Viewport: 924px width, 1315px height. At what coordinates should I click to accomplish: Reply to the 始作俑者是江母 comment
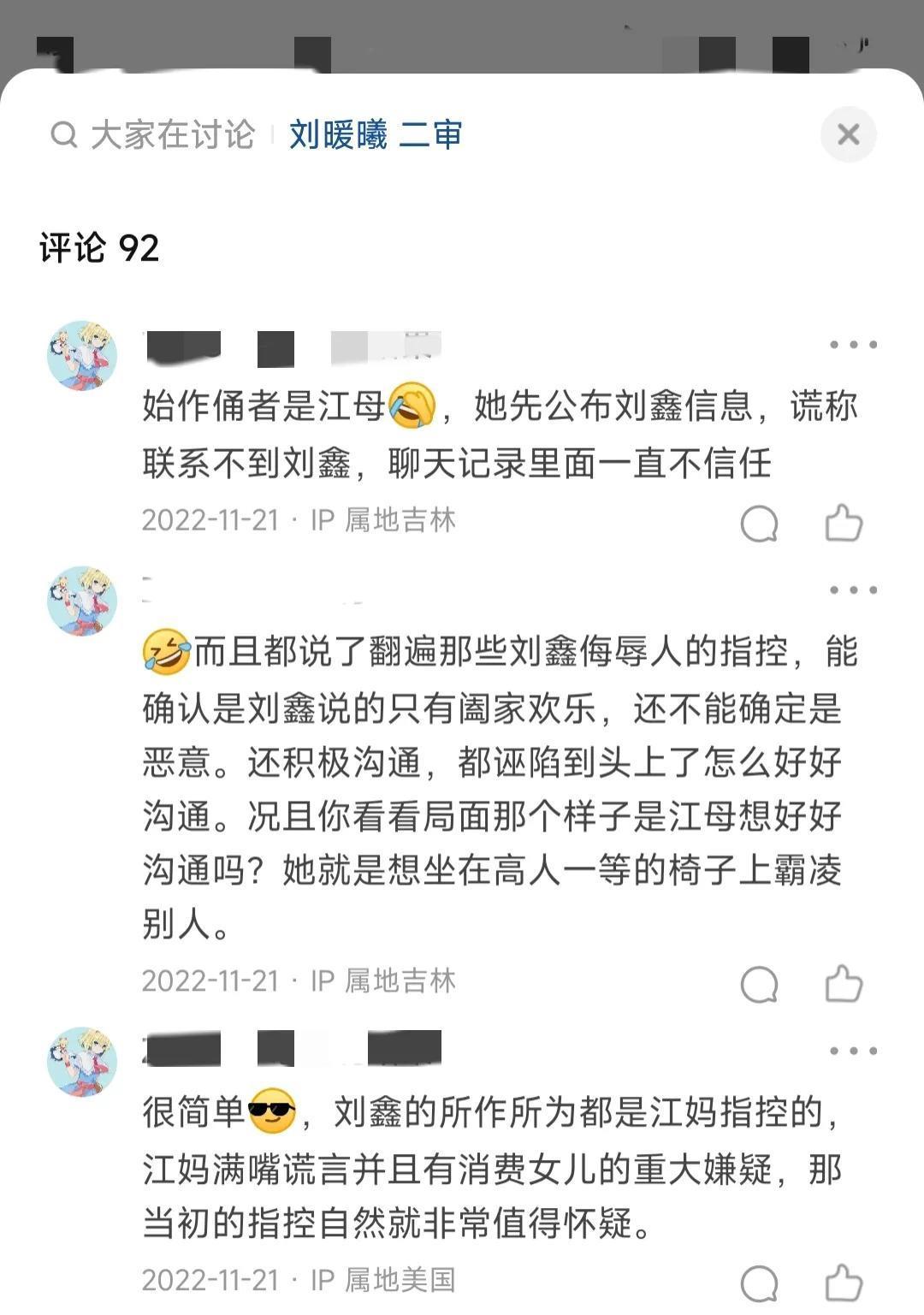(x=759, y=524)
